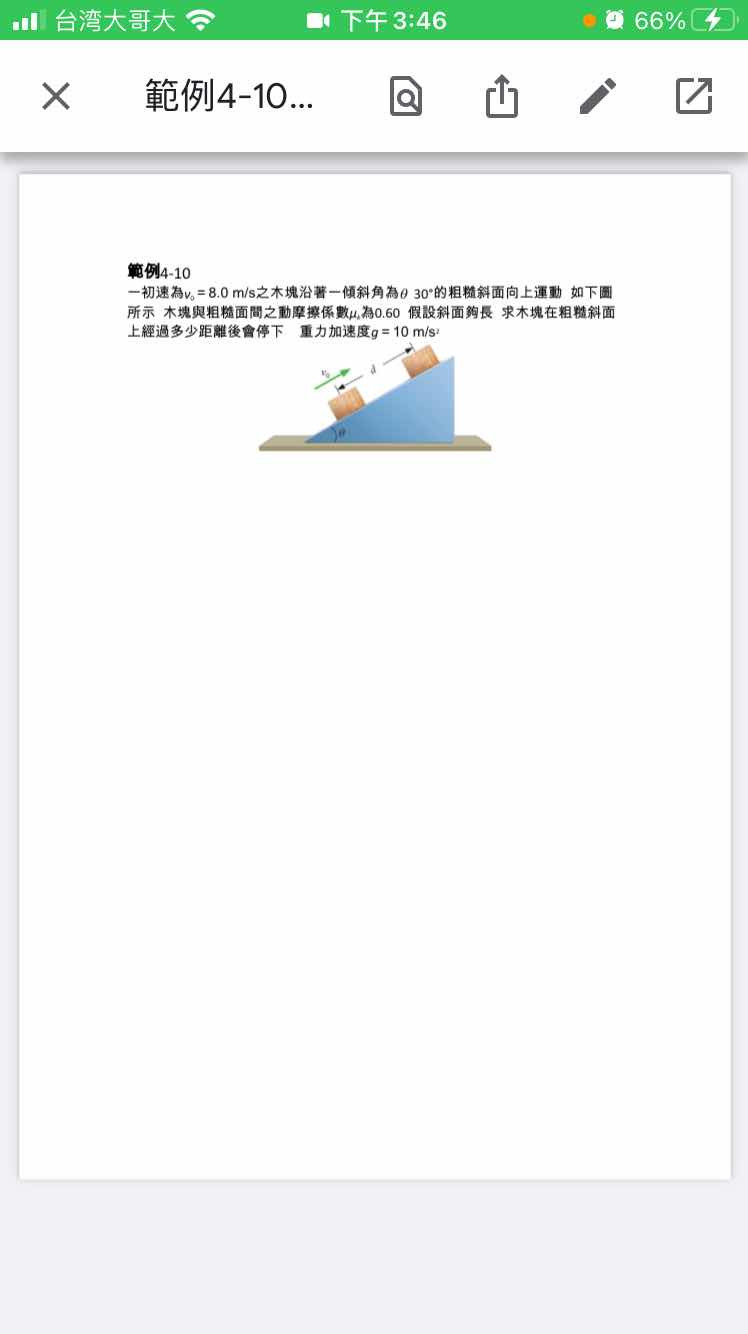Edit the document with the pencil icon
Image resolution: width=748 pixels, height=1334 pixels.
pyautogui.click(x=598, y=96)
